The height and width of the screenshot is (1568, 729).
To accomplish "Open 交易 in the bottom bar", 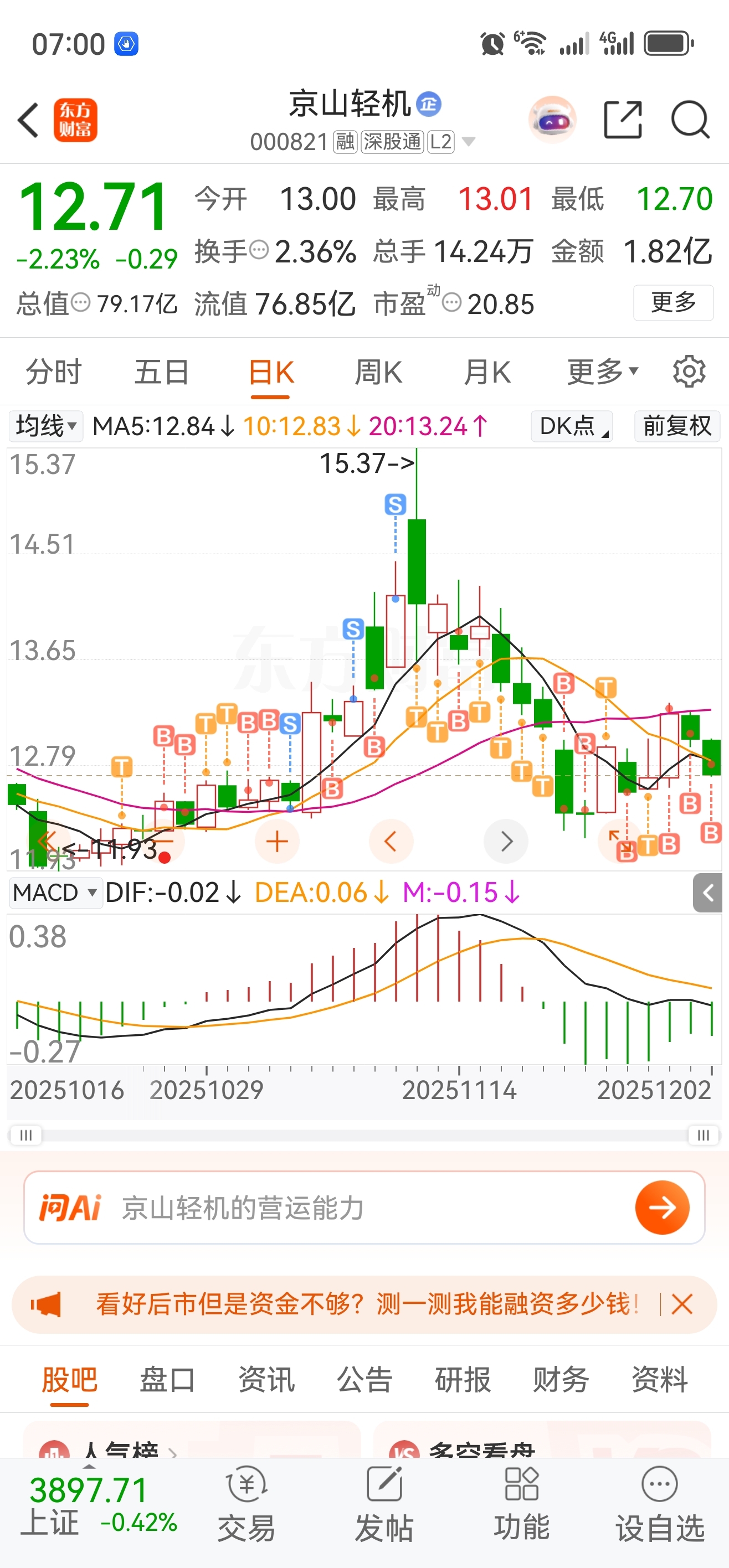I will (247, 1503).
